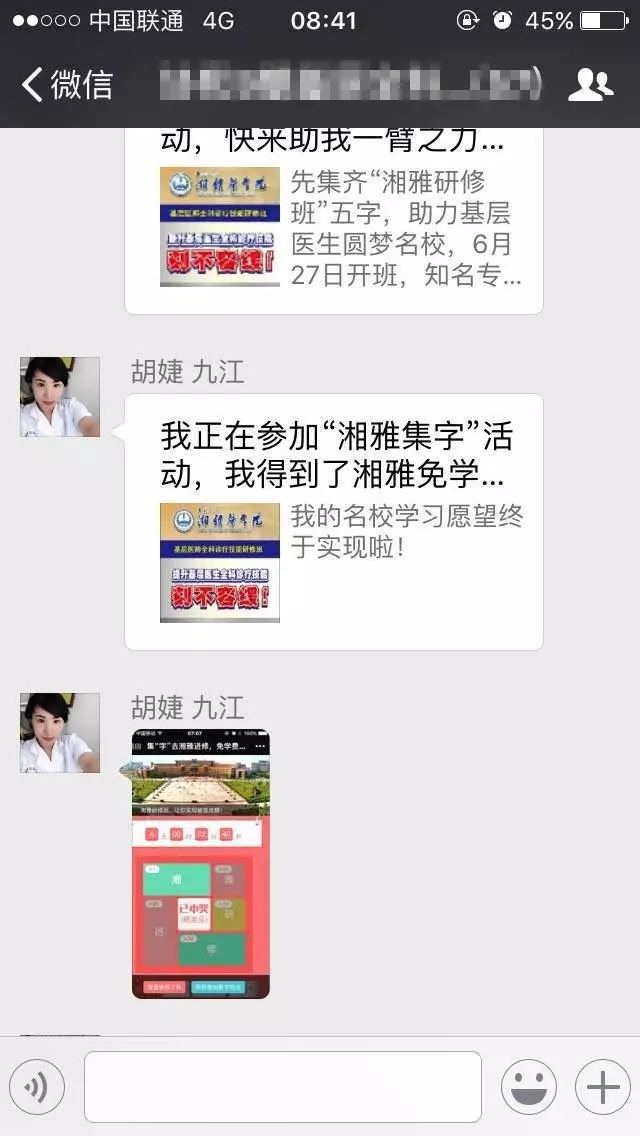Open 胡婕's avatar beside the 湘雅集字 link
Screen dimensions: 640x1136
click(60, 397)
